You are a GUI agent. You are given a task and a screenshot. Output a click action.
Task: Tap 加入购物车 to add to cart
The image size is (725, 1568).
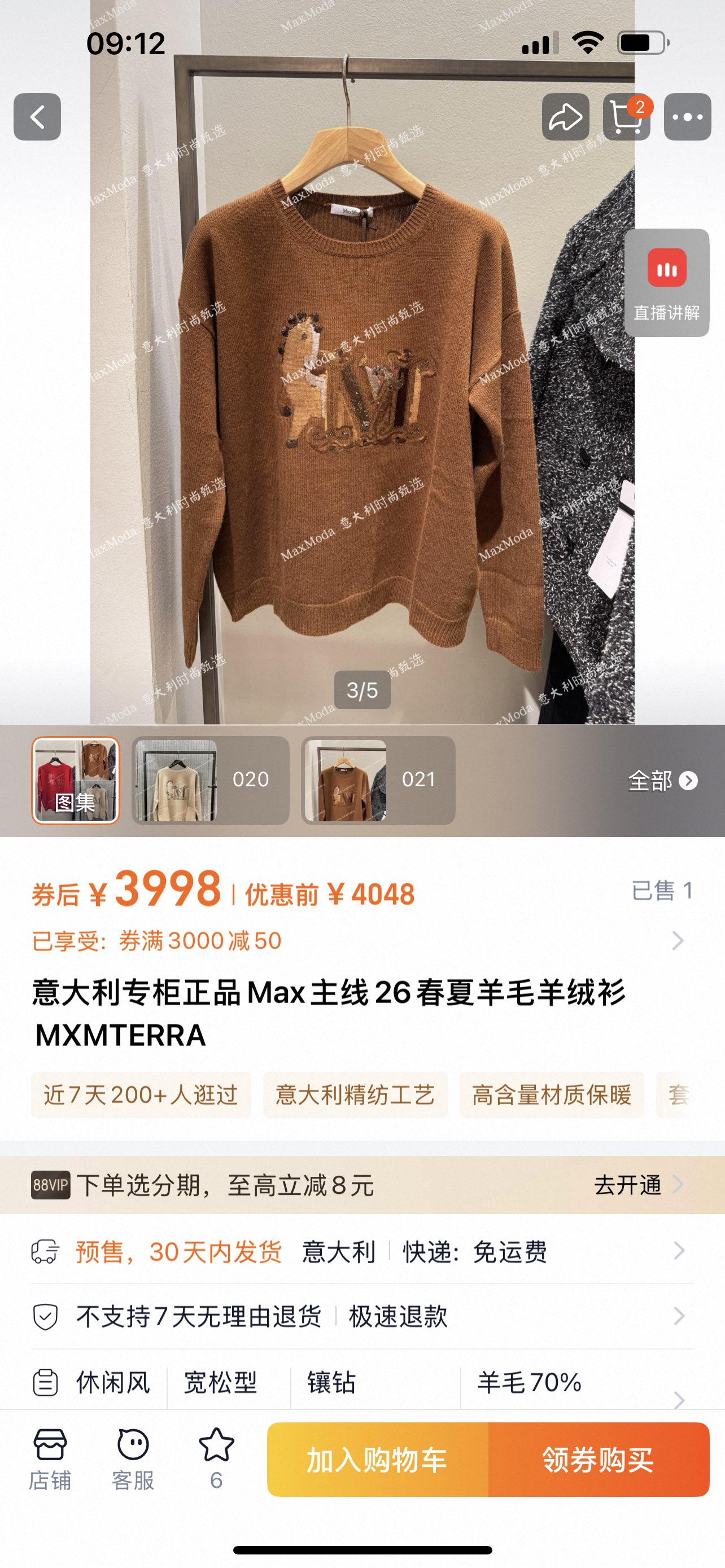pyautogui.click(x=377, y=1460)
